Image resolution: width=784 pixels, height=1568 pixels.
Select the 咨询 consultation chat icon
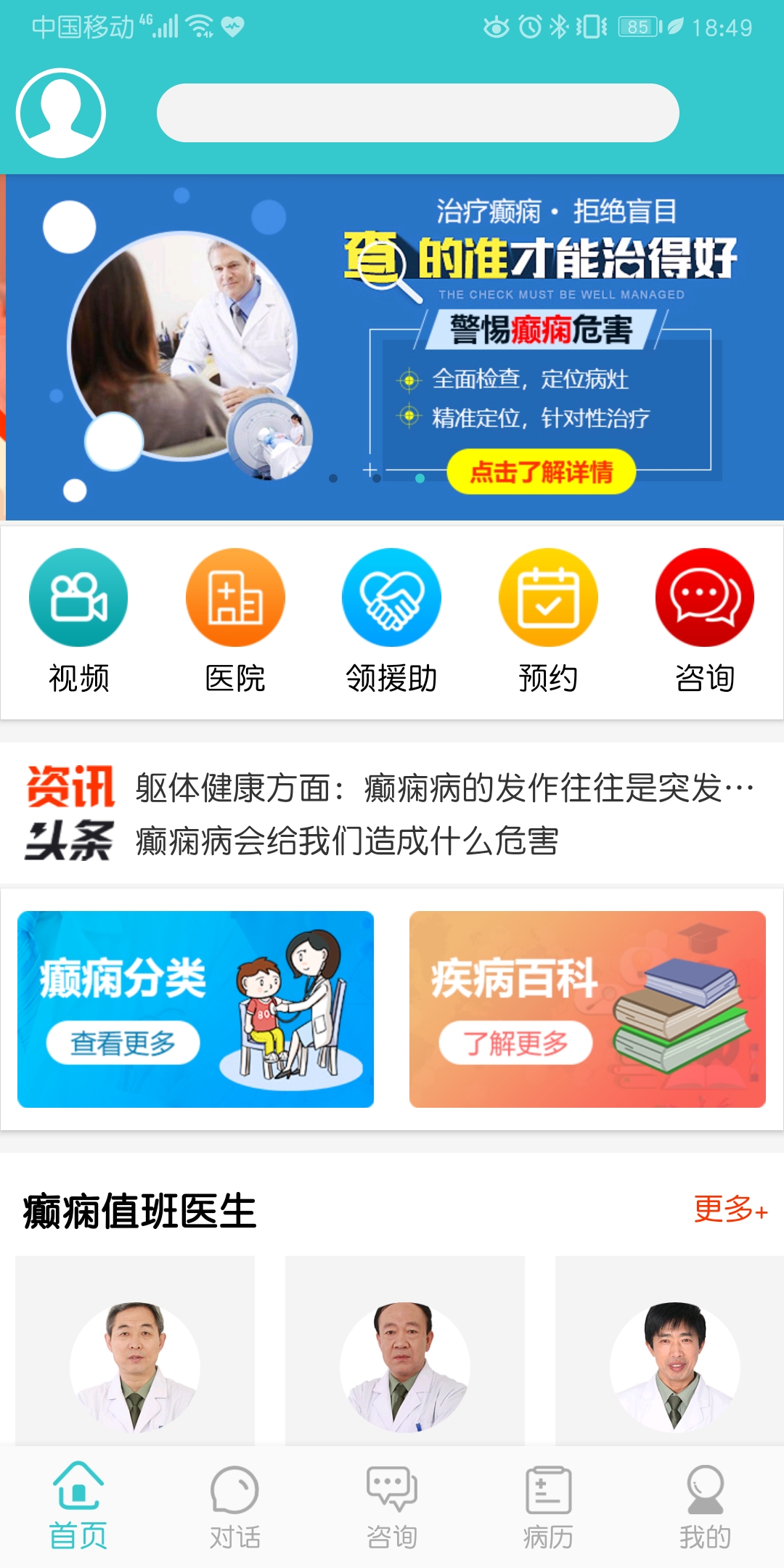point(705,597)
